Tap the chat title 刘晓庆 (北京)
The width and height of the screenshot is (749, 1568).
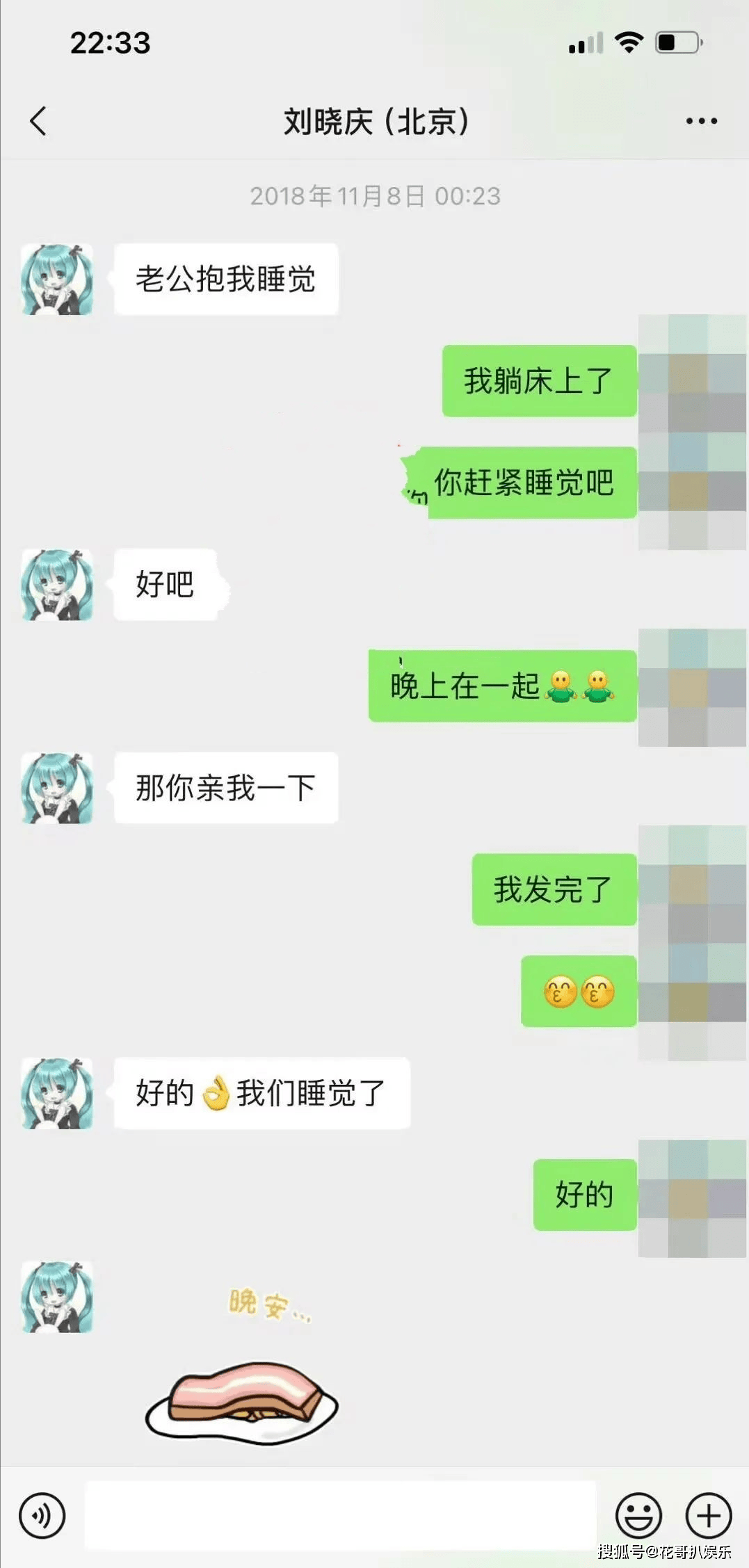(x=374, y=122)
